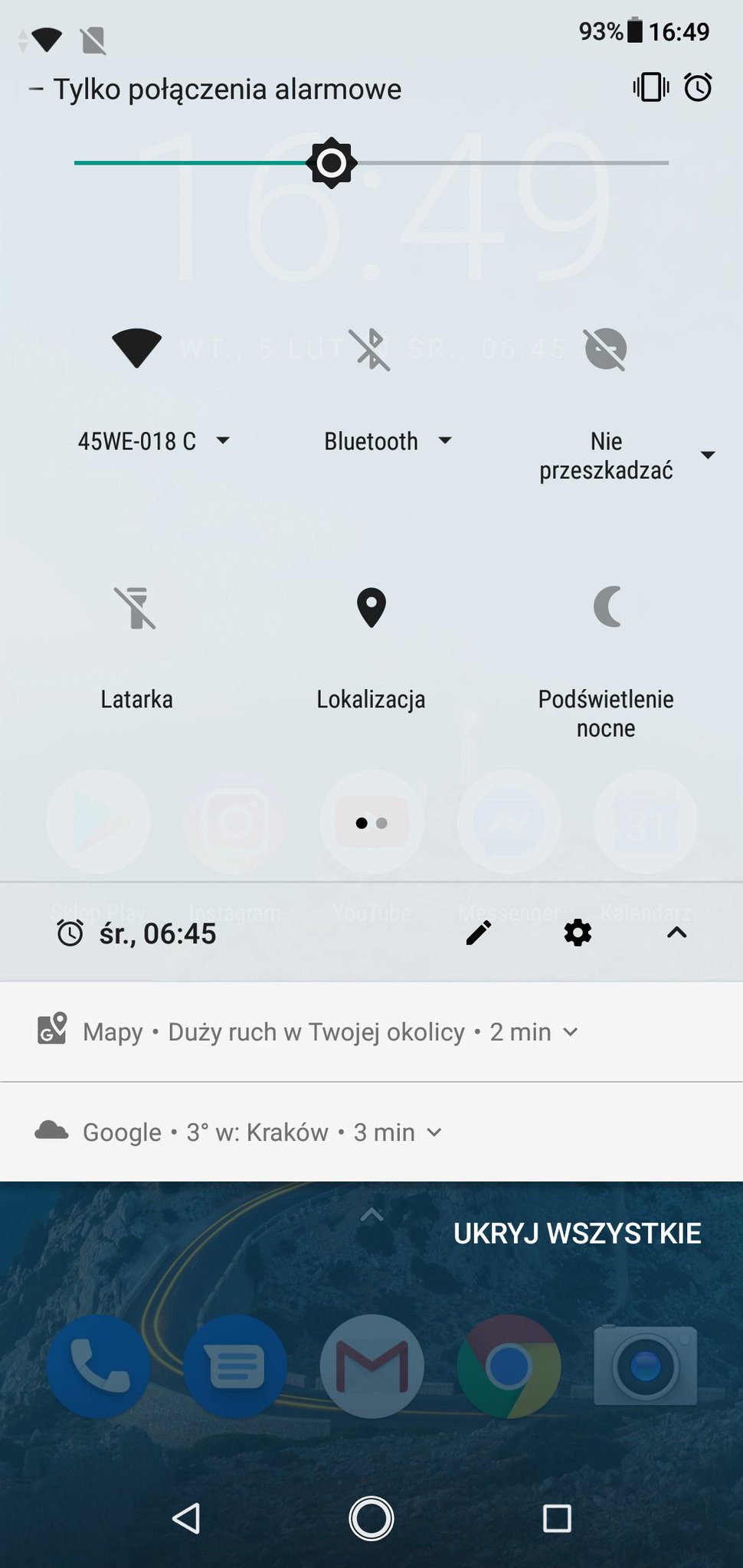Collapse the quick settings panel
The image size is (743, 1568).
click(x=676, y=933)
